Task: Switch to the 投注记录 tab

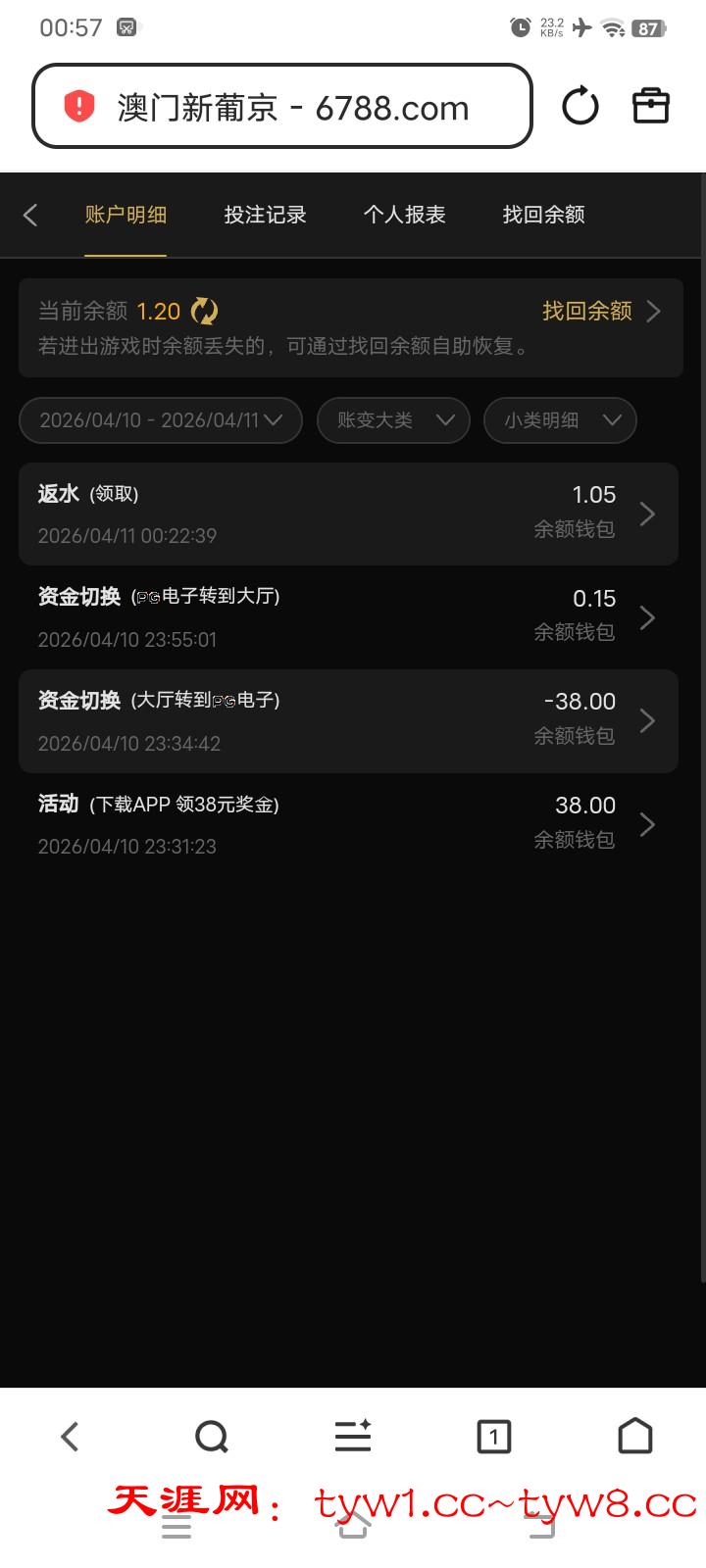Action: pyautogui.click(x=265, y=215)
